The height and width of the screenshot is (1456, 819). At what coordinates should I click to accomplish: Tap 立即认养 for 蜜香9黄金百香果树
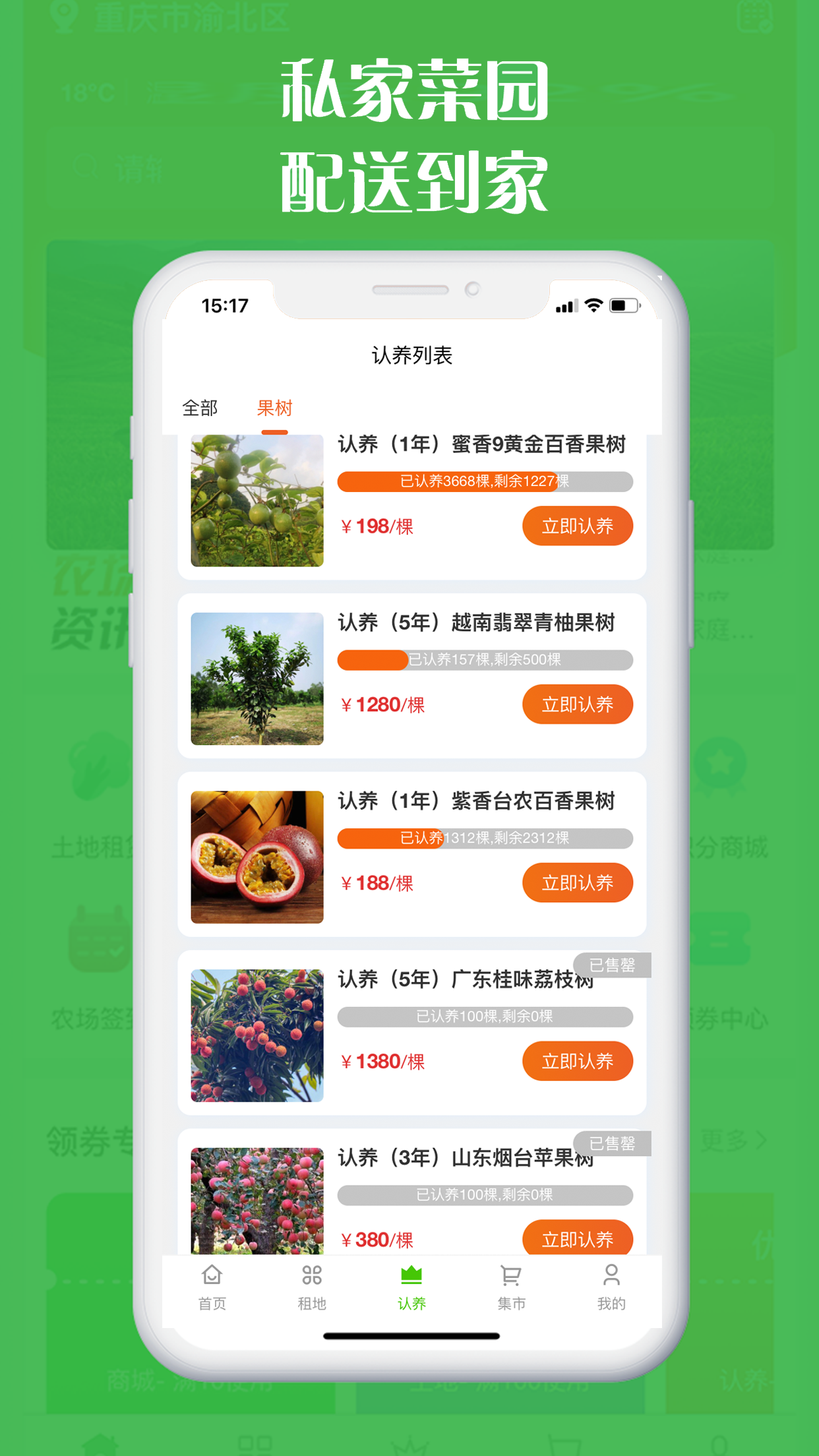[x=577, y=526]
